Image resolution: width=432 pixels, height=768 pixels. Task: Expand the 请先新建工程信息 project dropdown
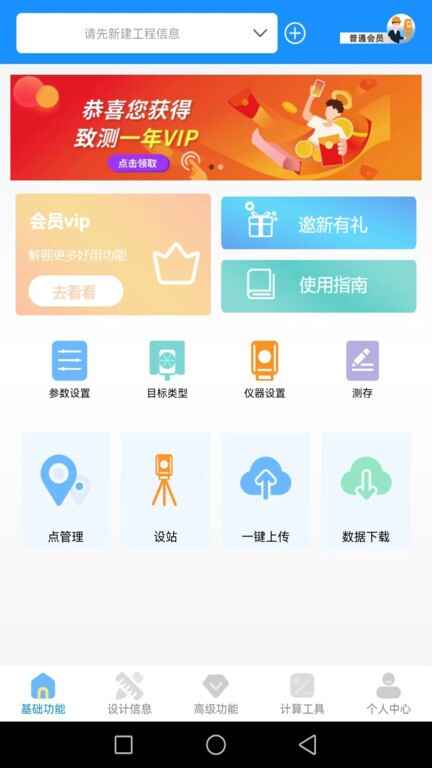tap(146, 33)
